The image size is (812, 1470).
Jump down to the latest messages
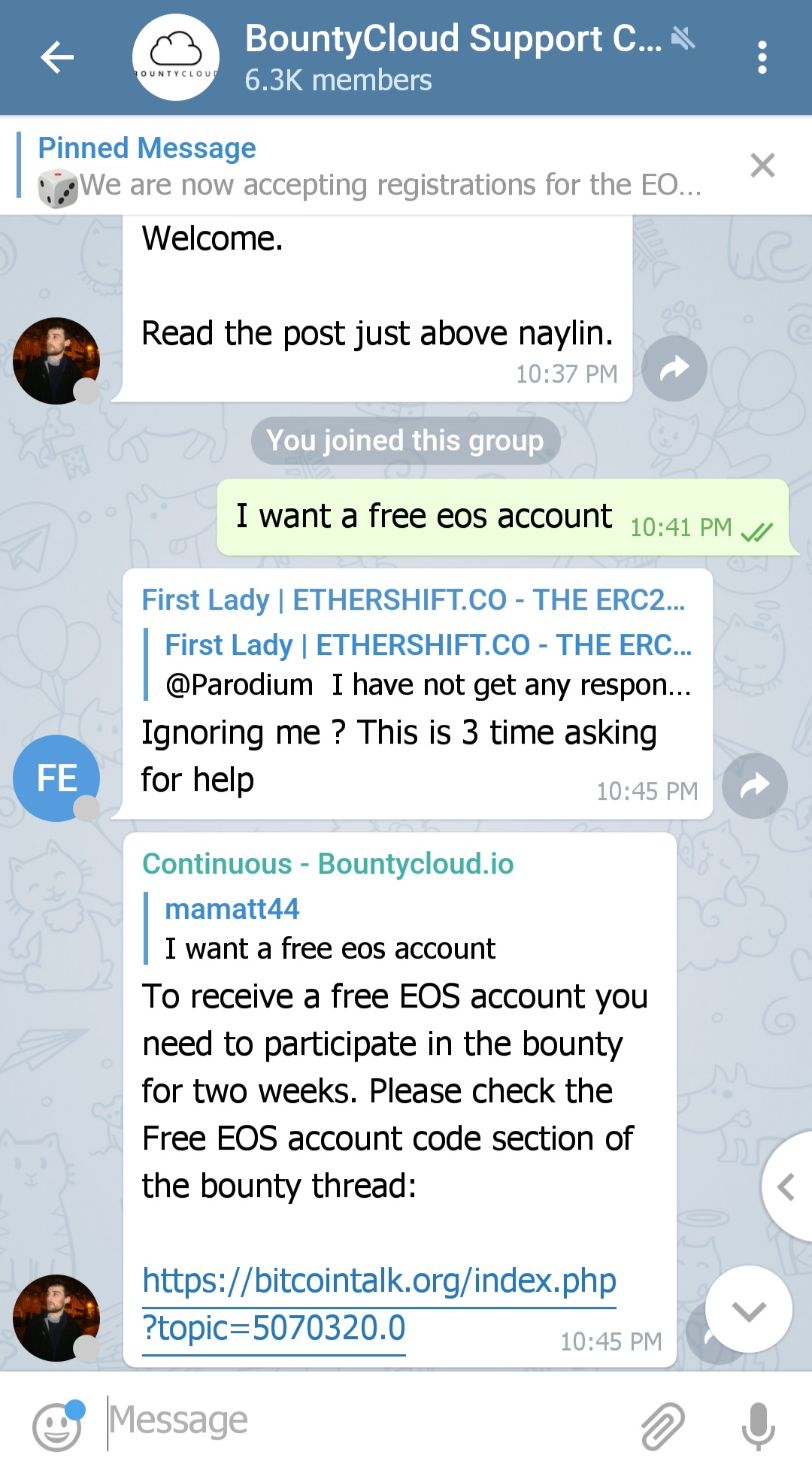(x=748, y=1309)
